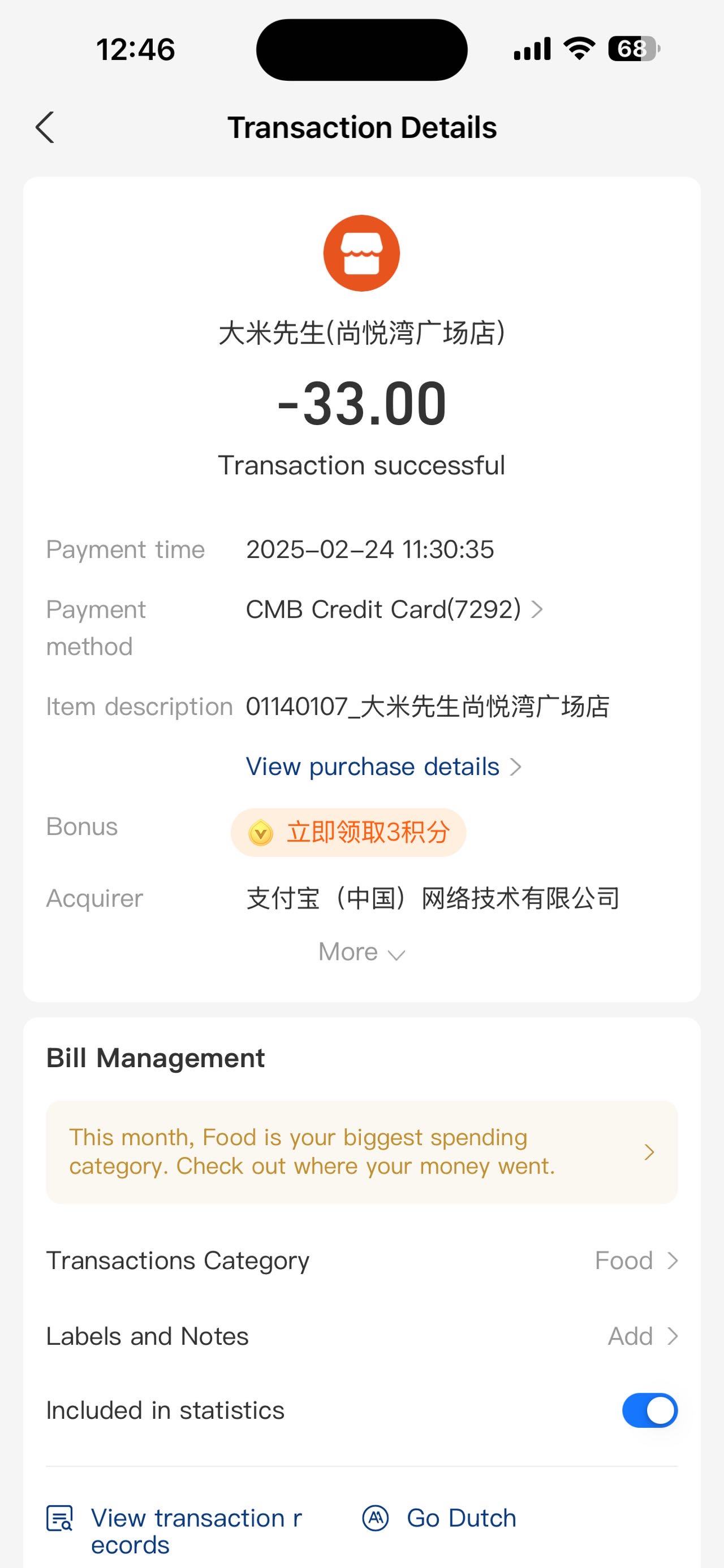View transaction records

(175, 1531)
